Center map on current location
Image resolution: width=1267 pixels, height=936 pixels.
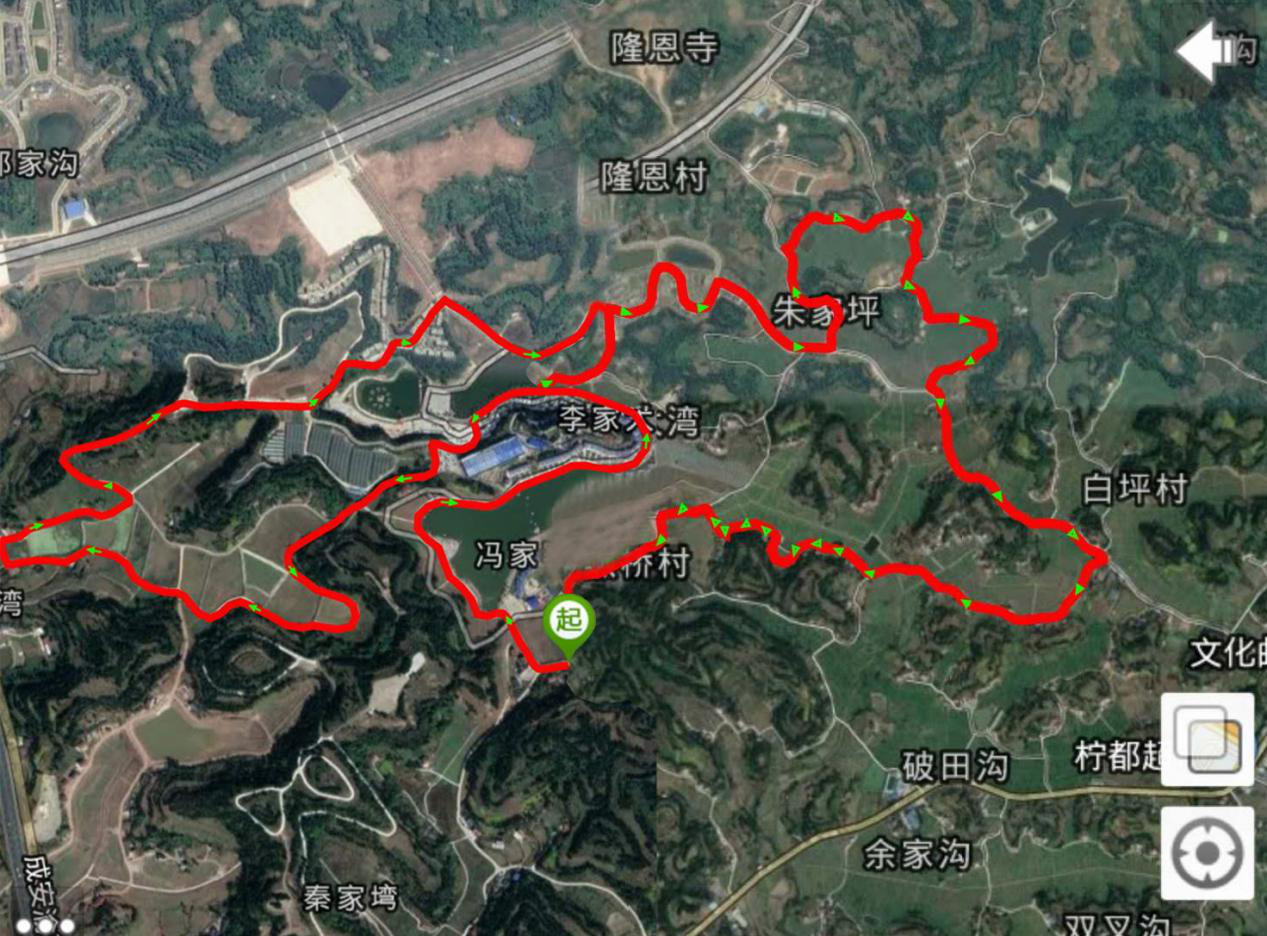(1207, 854)
